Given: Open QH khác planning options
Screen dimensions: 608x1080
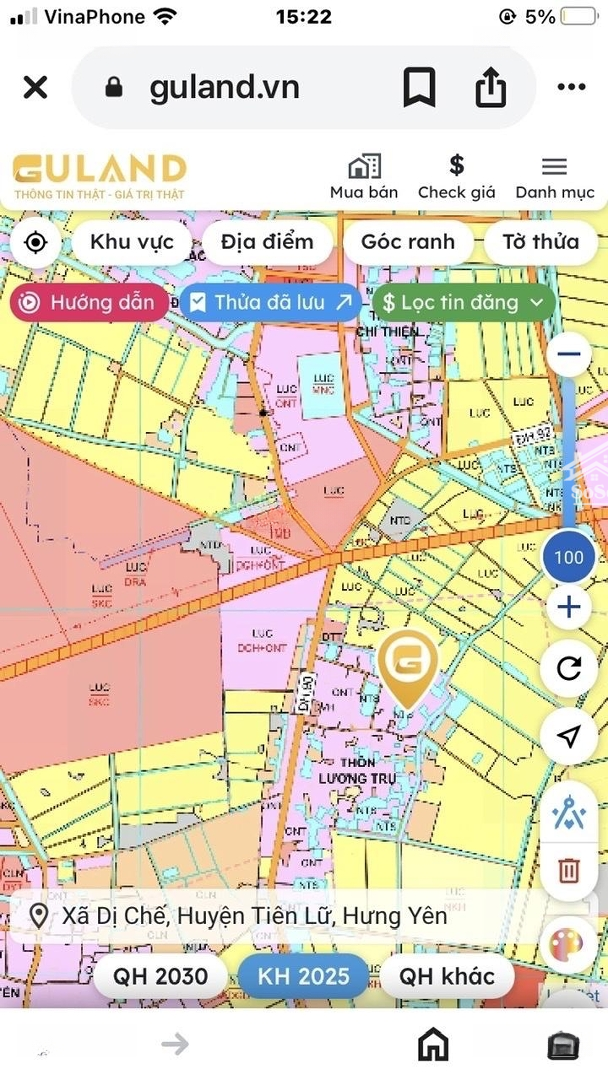Looking at the screenshot, I should click(x=447, y=976).
